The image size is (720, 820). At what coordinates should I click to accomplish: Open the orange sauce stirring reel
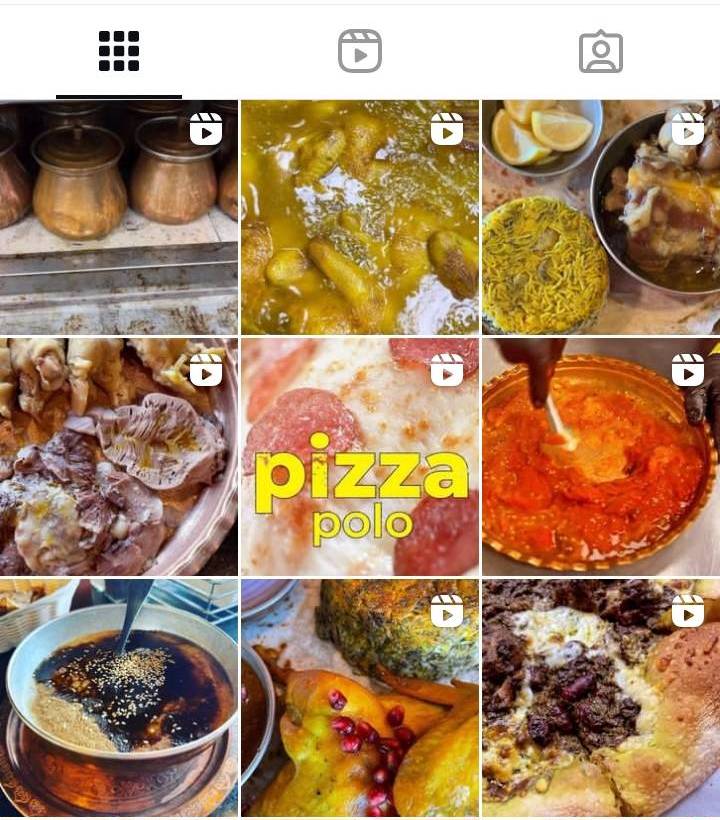(600, 457)
